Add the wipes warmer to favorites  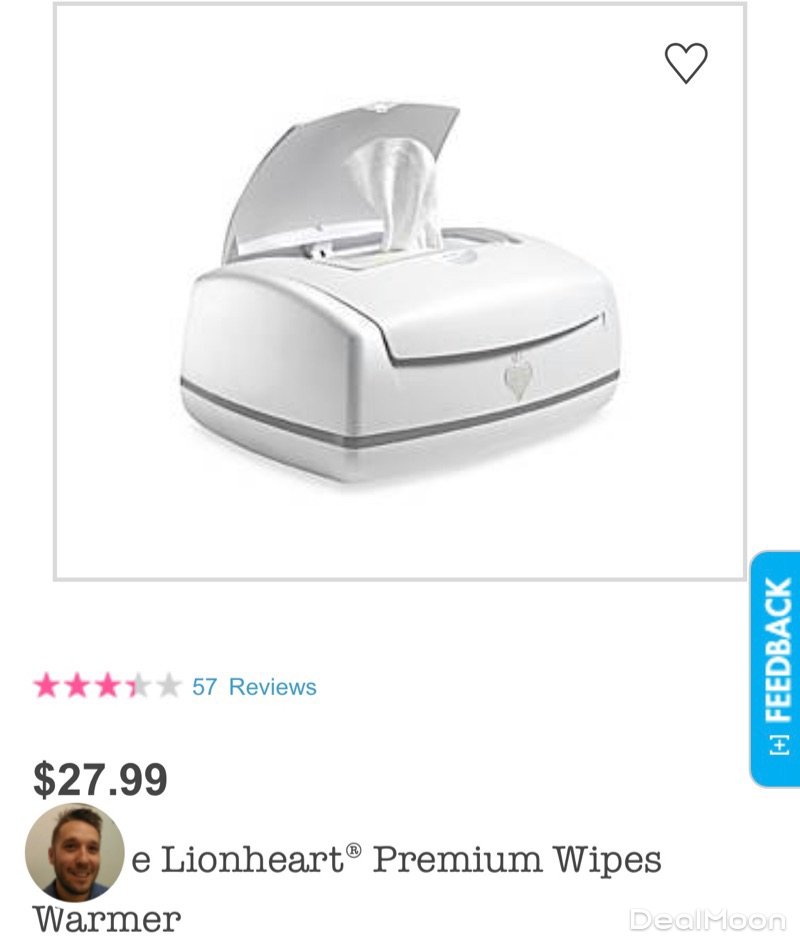coord(686,64)
